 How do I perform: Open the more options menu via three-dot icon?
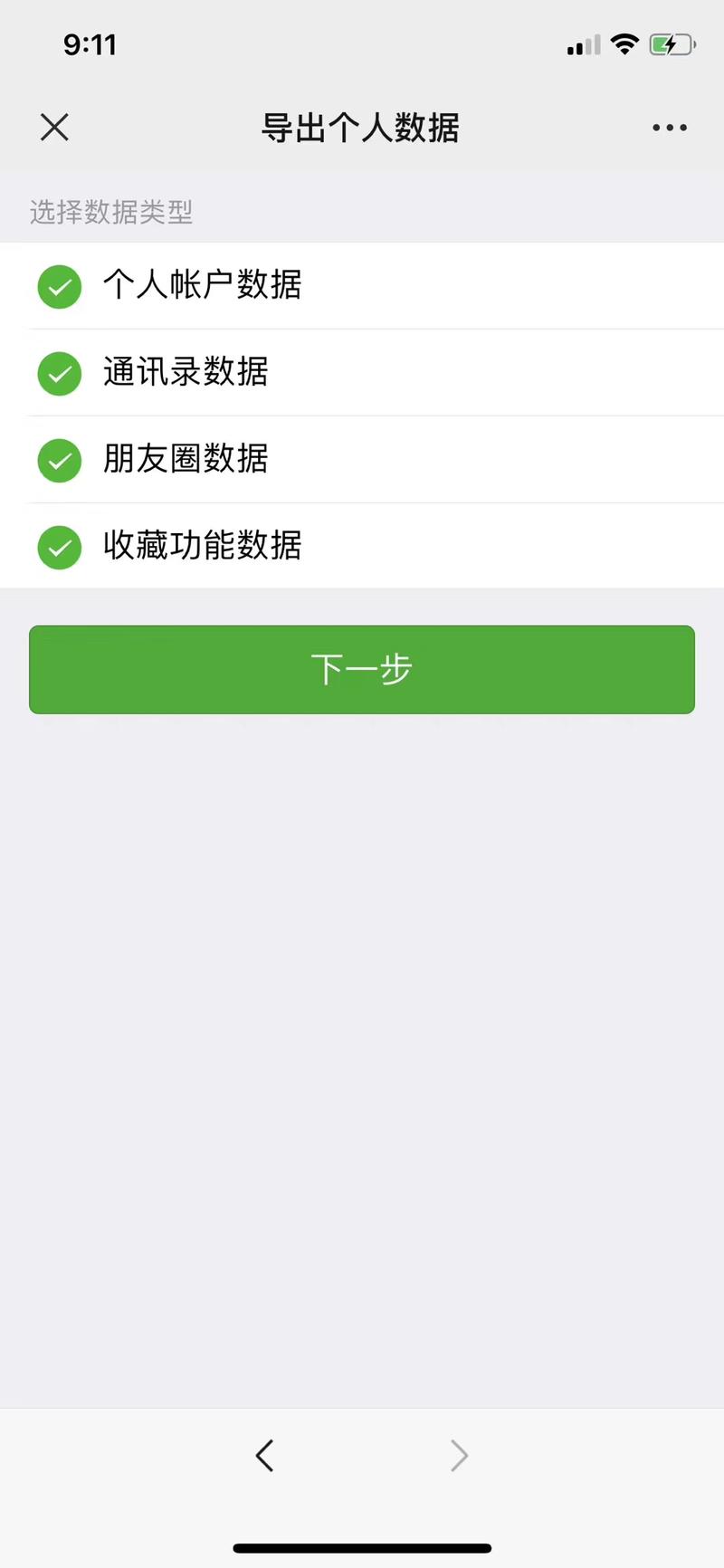(669, 127)
